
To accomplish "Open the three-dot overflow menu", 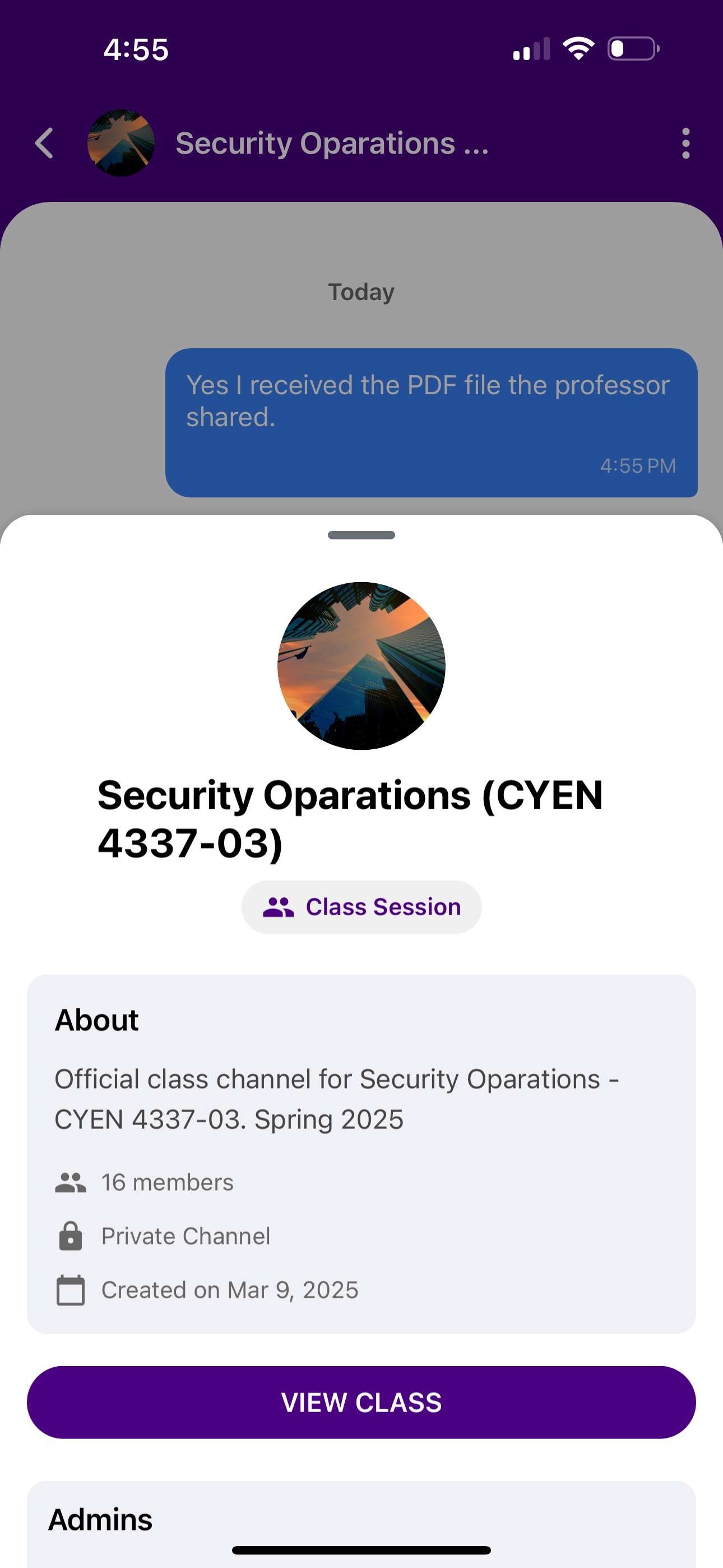I will pos(685,144).
